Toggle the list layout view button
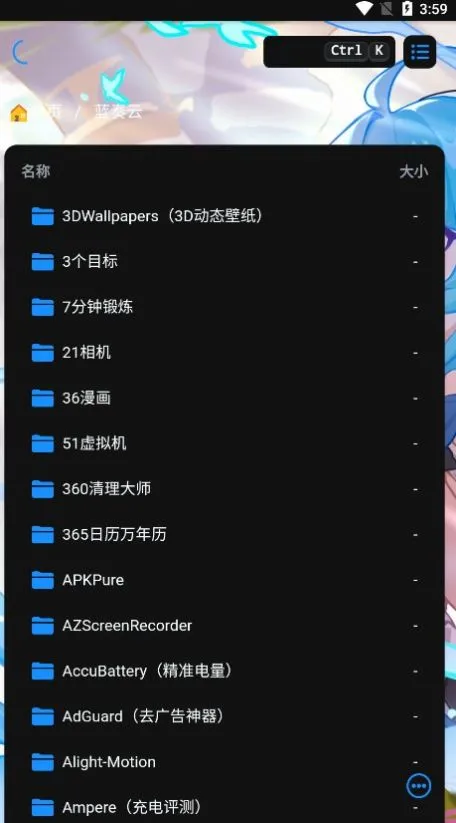Screen dimensions: 456x823 [x=420, y=51]
